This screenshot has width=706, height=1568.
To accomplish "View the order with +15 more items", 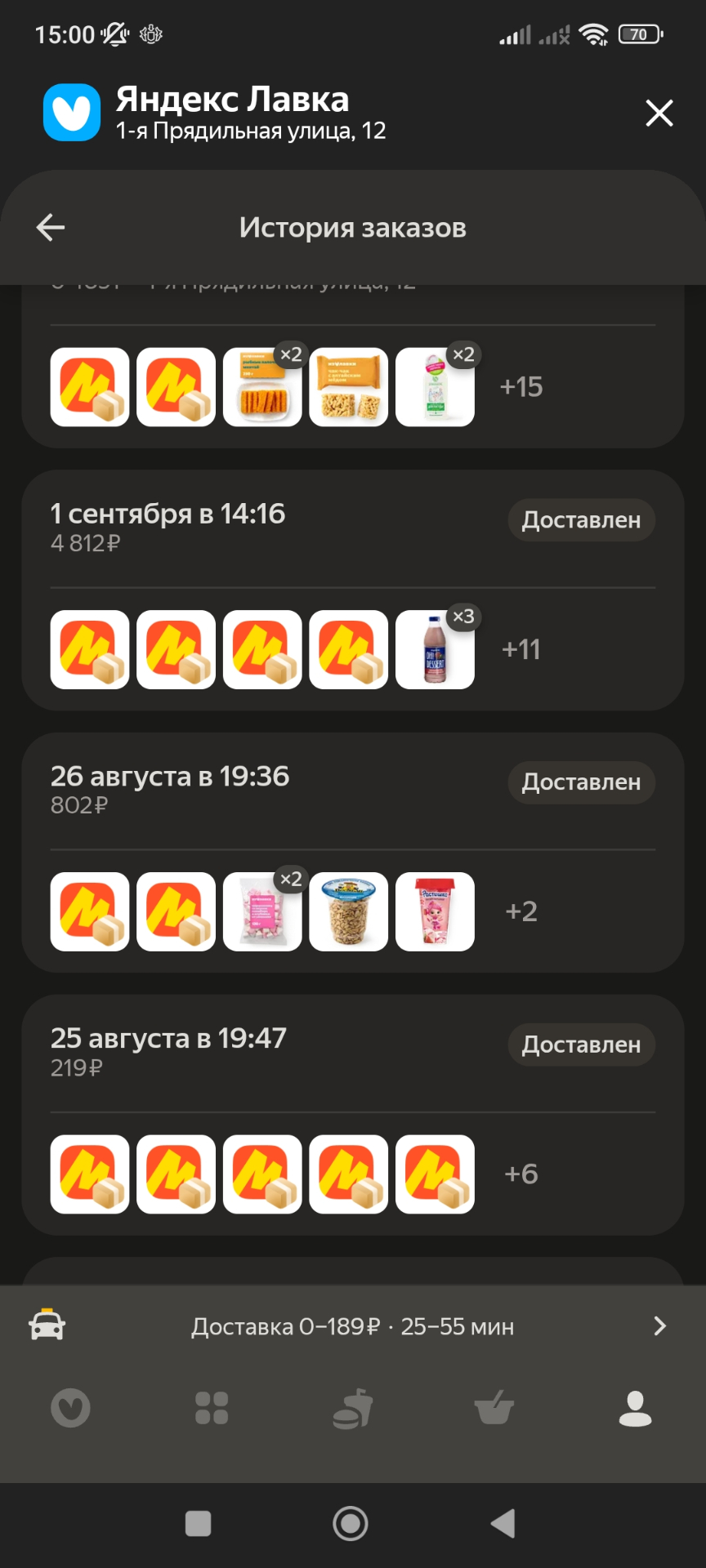I will [521, 387].
